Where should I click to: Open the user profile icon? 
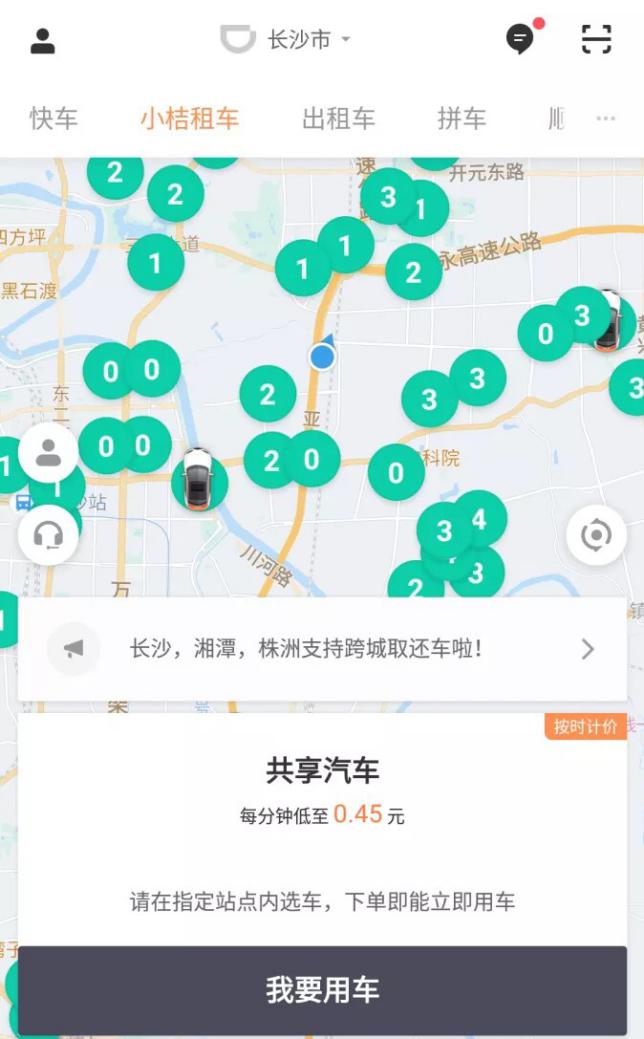coord(43,41)
